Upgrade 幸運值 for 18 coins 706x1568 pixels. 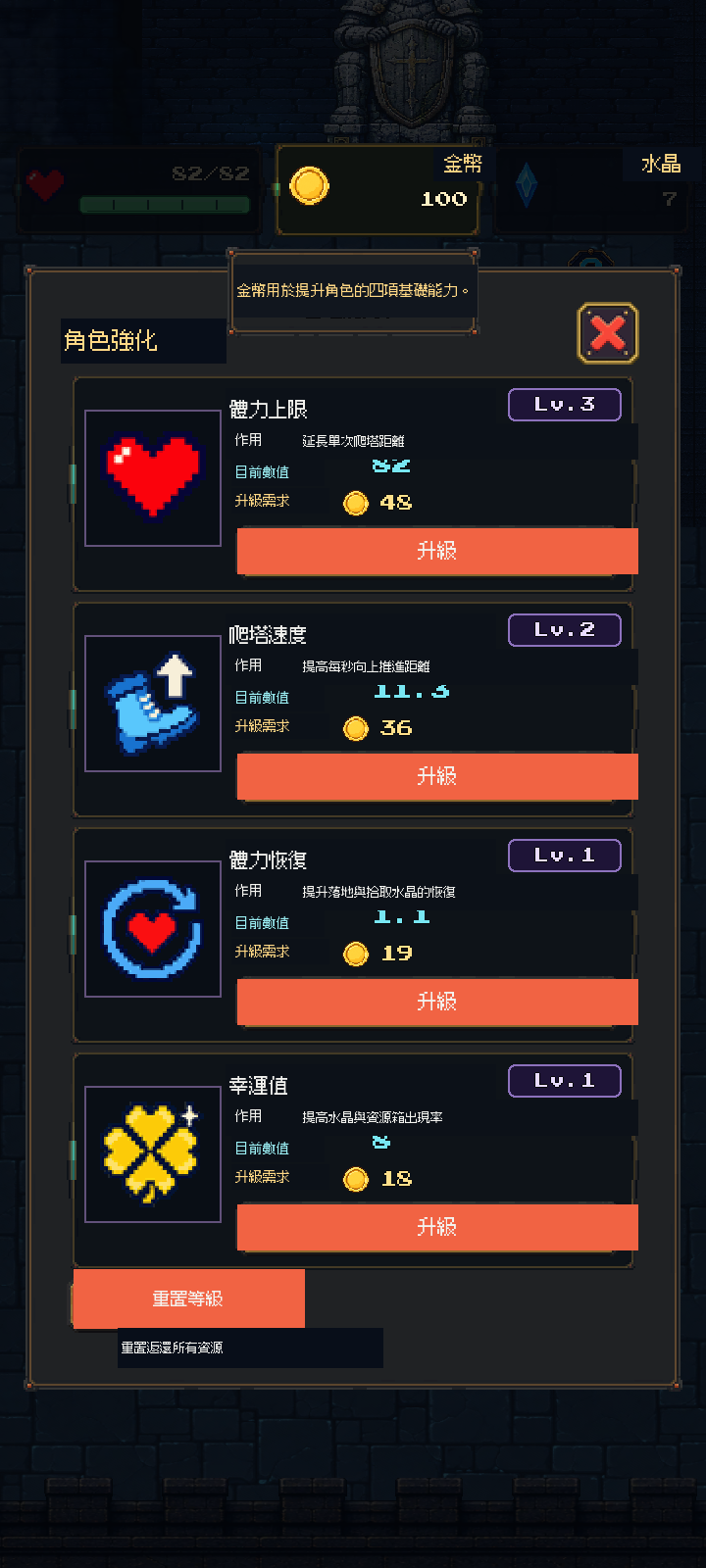(437, 1227)
